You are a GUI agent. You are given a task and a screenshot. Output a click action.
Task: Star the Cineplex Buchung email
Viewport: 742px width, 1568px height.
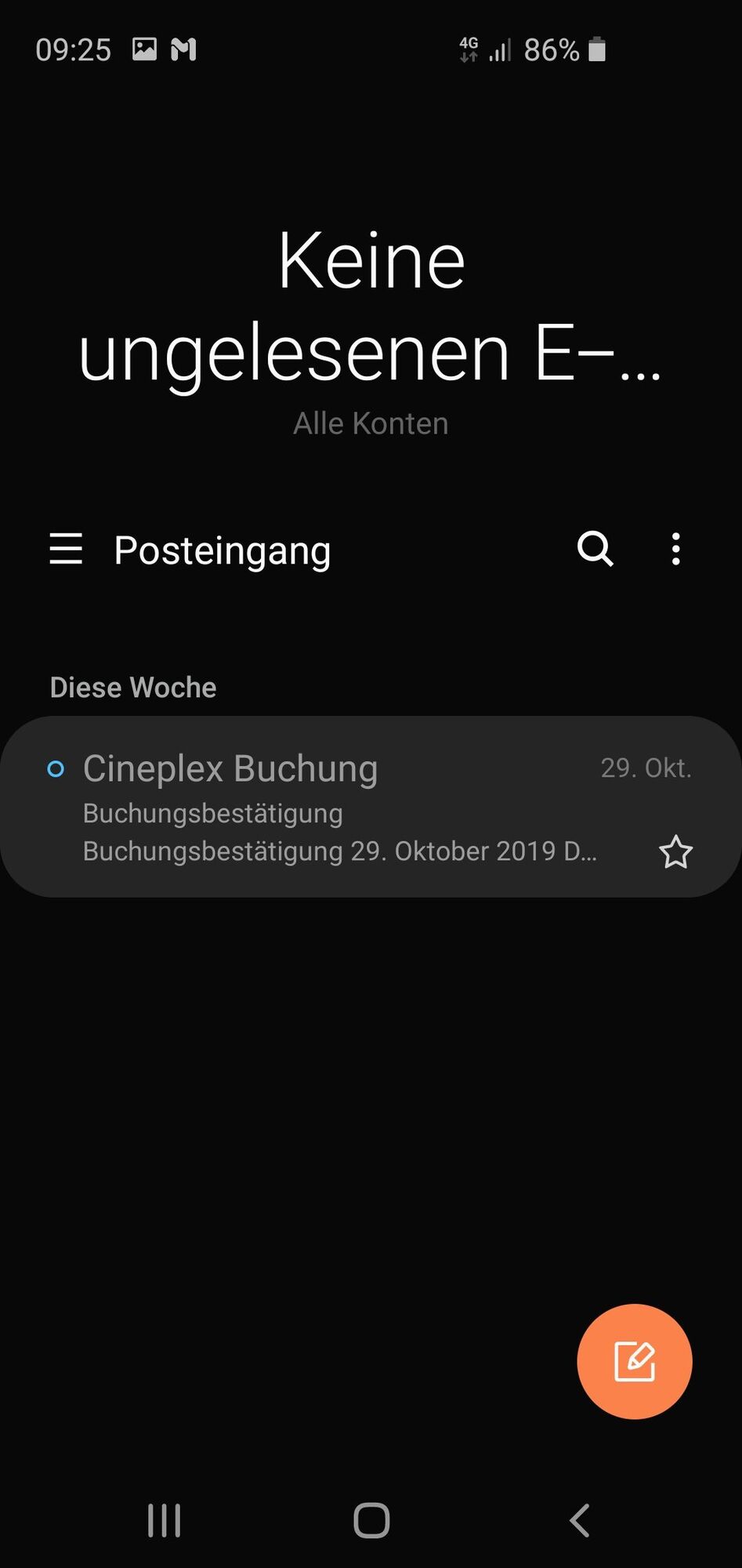tap(675, 852)
